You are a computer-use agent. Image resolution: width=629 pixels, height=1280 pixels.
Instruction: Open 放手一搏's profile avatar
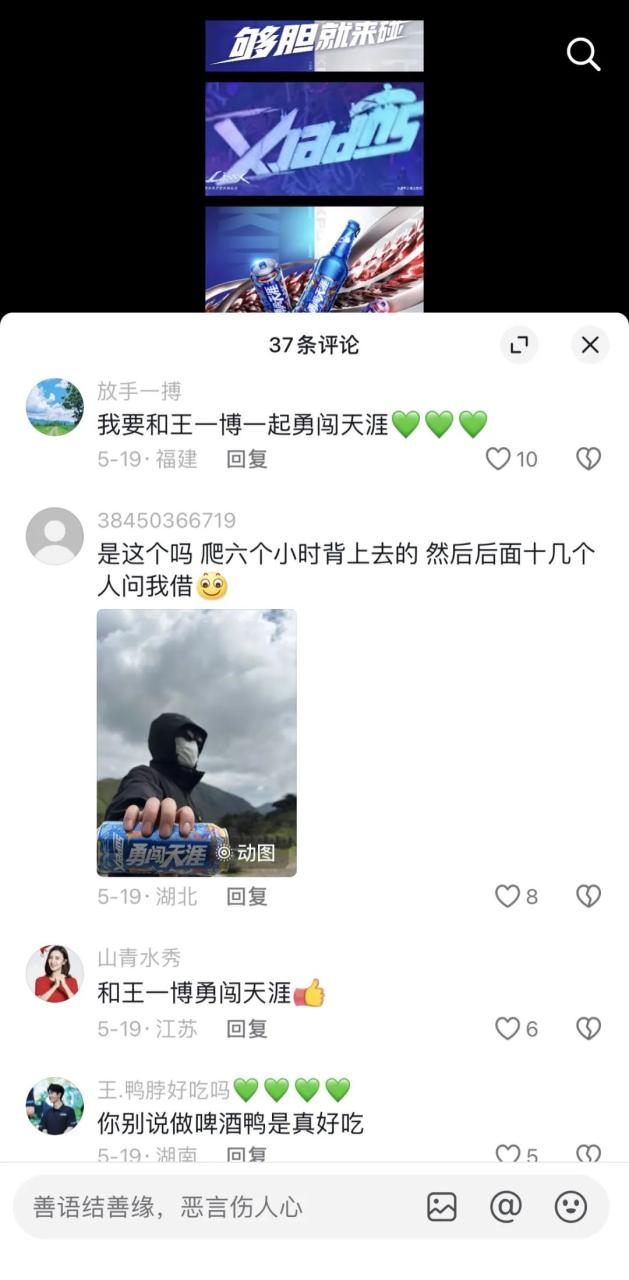(x=54, y=407)
